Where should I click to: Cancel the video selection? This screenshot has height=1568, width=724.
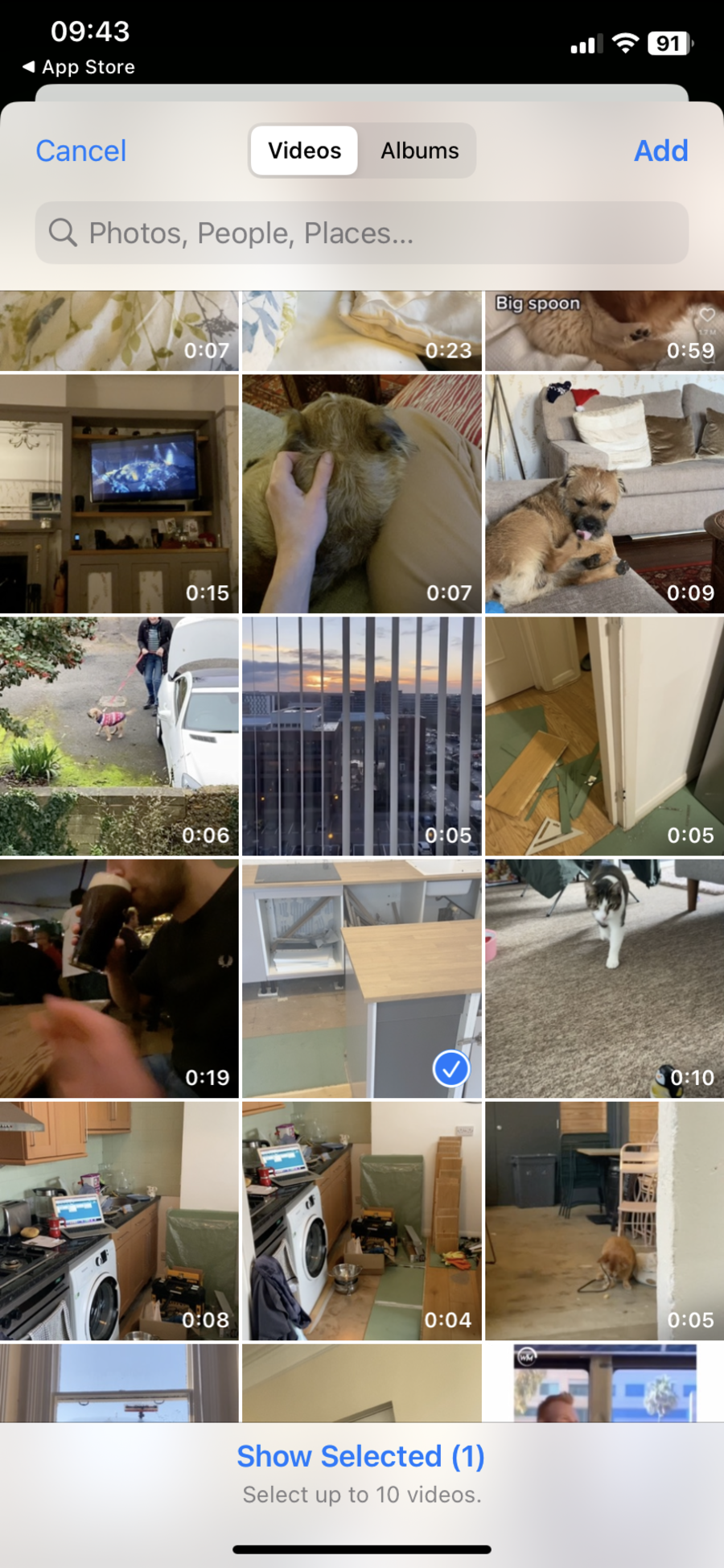point(80,151)
